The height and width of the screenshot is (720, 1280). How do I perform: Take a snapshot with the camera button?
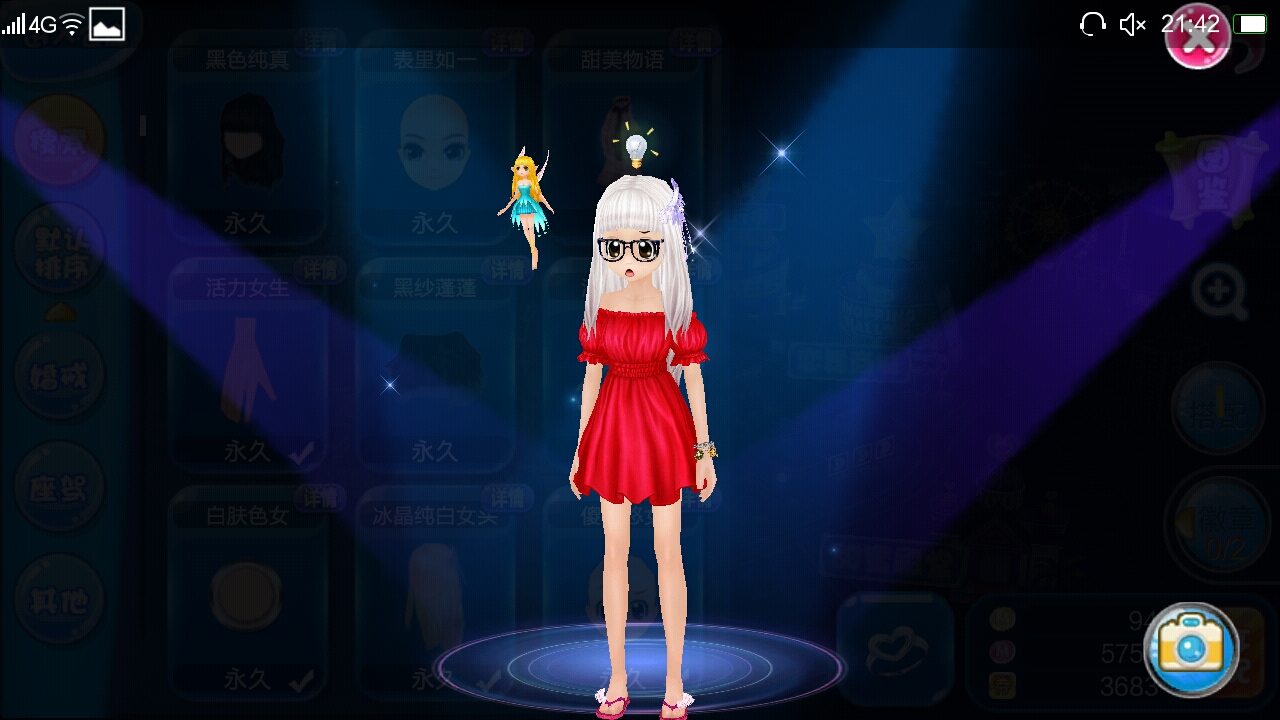pyautogui.click(x=1190, y=649)
